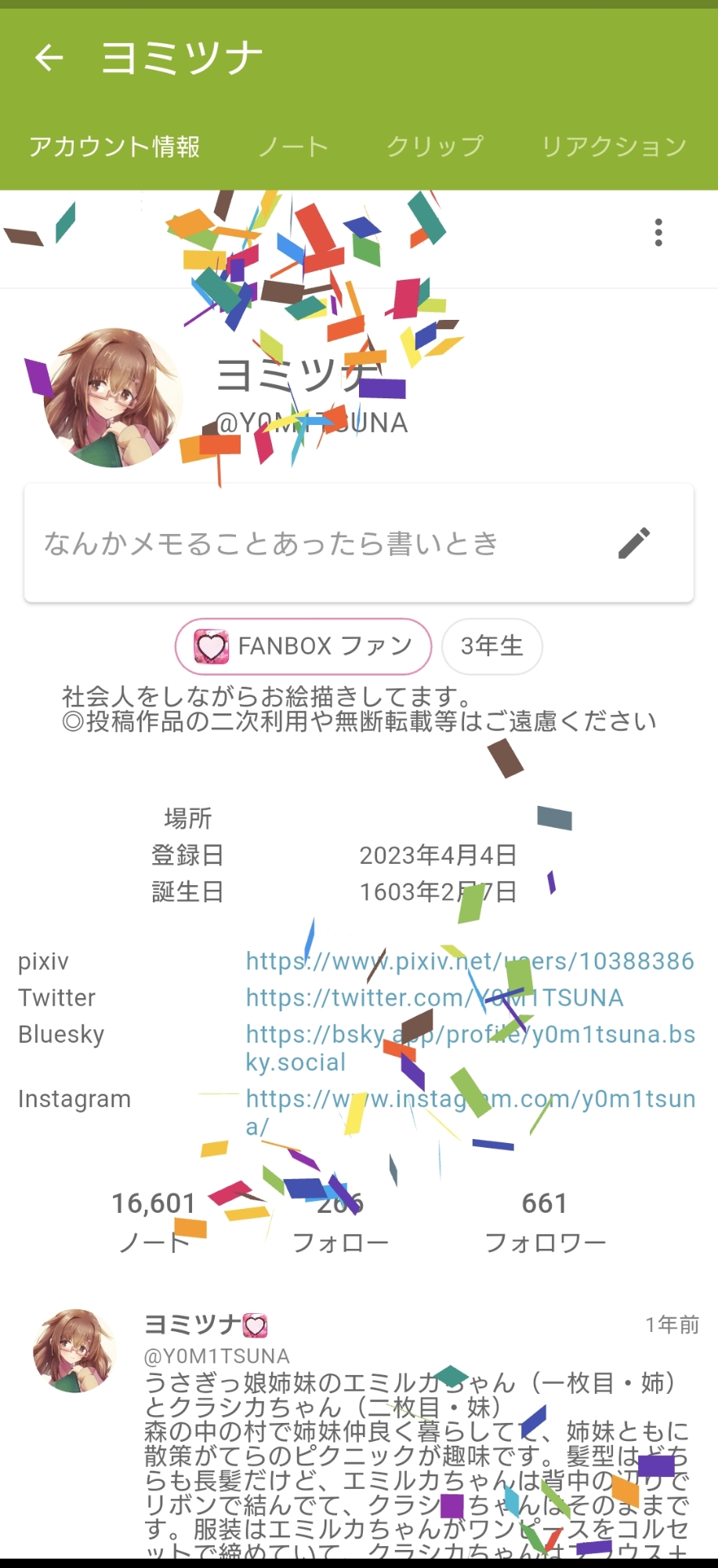The height and width of the screenshot is (1568, 718).
Task: Open the Instagram profile link
Action: point(470,1099)
